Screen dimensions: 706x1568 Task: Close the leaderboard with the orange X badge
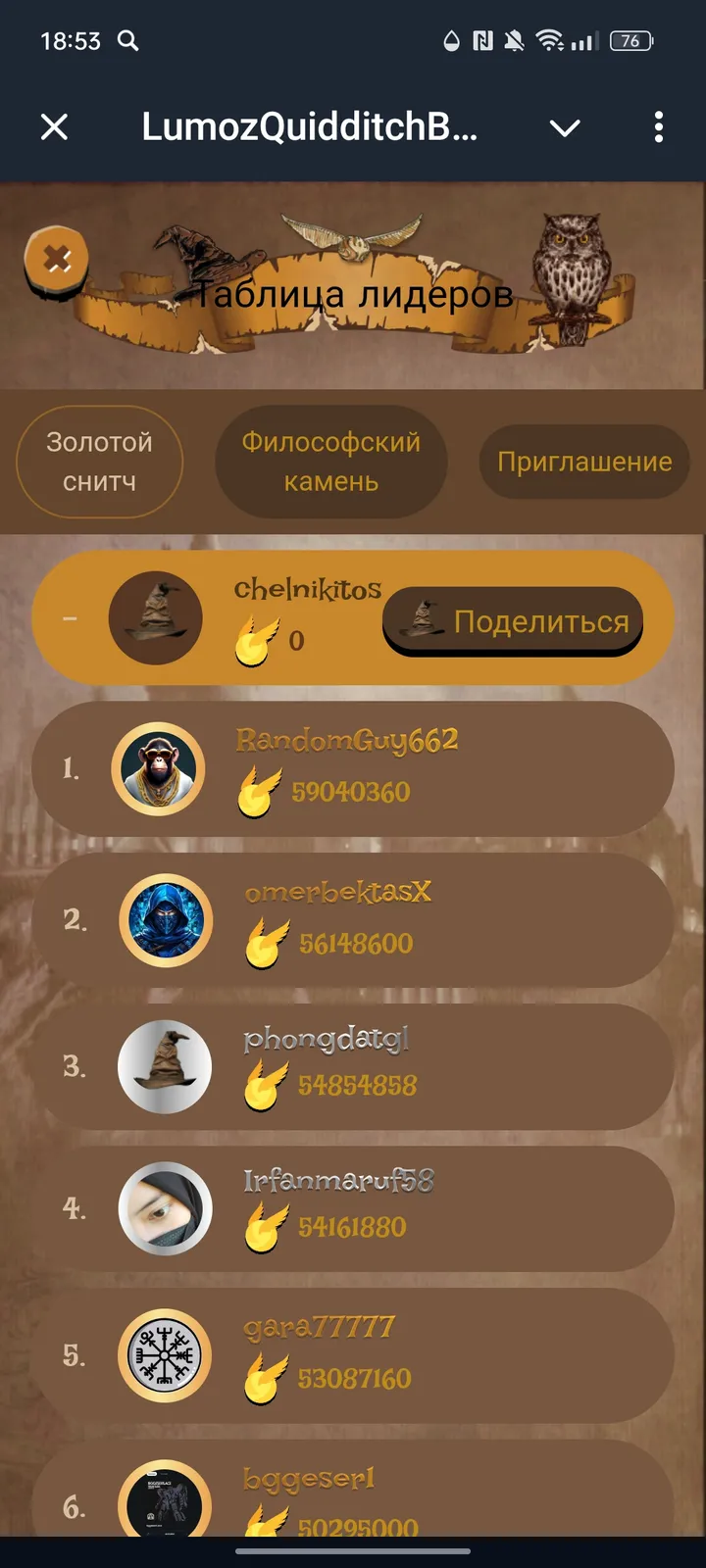click(56, 258)
